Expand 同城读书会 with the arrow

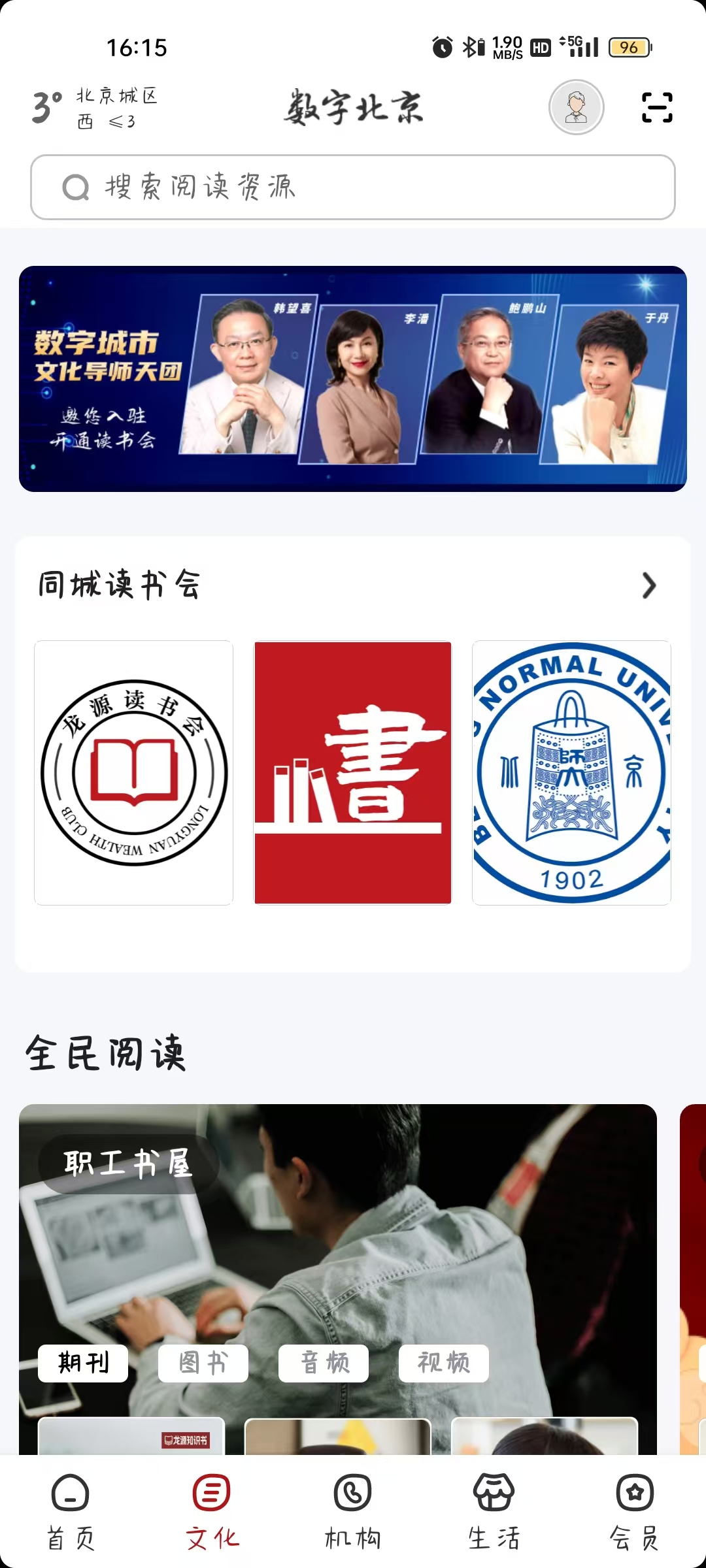pyautogui.click(x=648, y=585)
